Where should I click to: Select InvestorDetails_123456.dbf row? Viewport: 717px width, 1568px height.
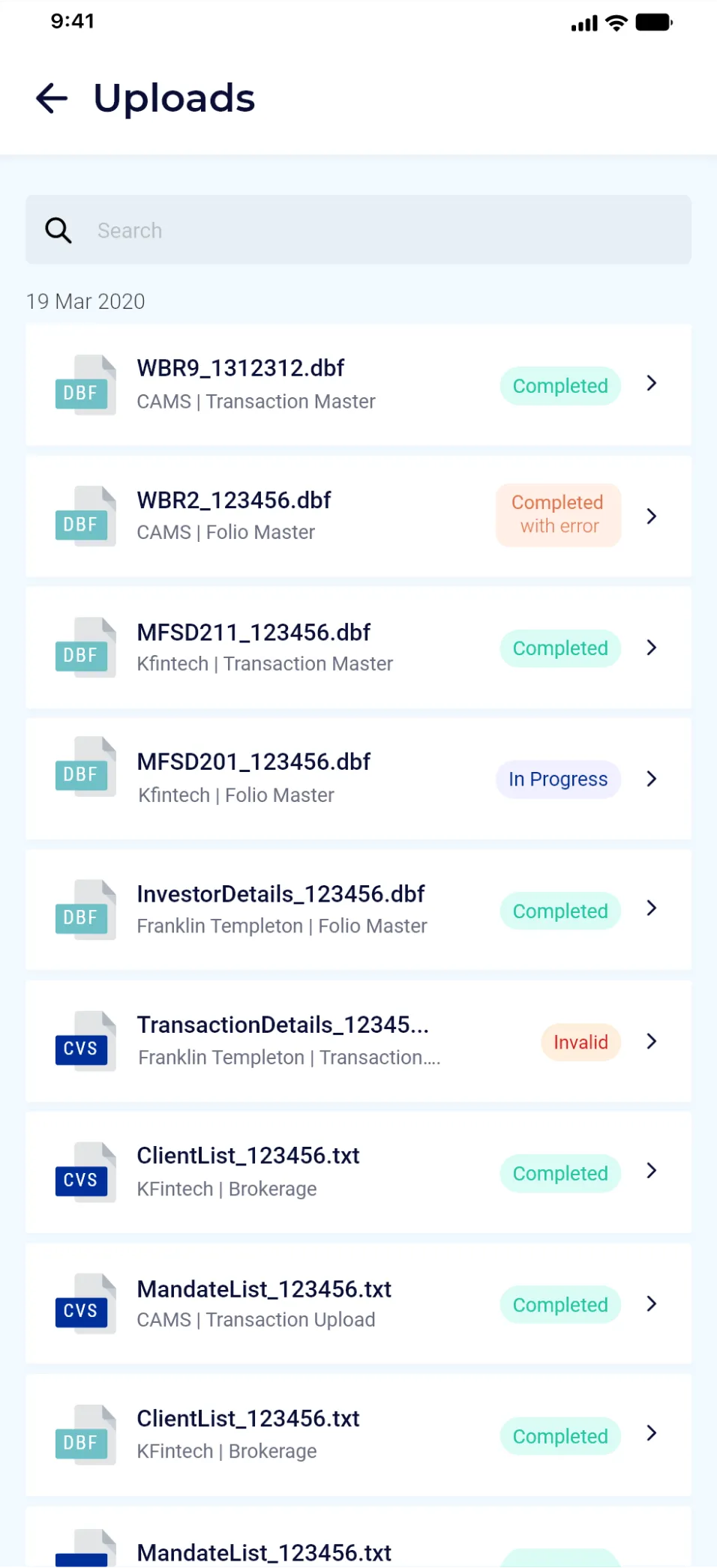(358, 910)
